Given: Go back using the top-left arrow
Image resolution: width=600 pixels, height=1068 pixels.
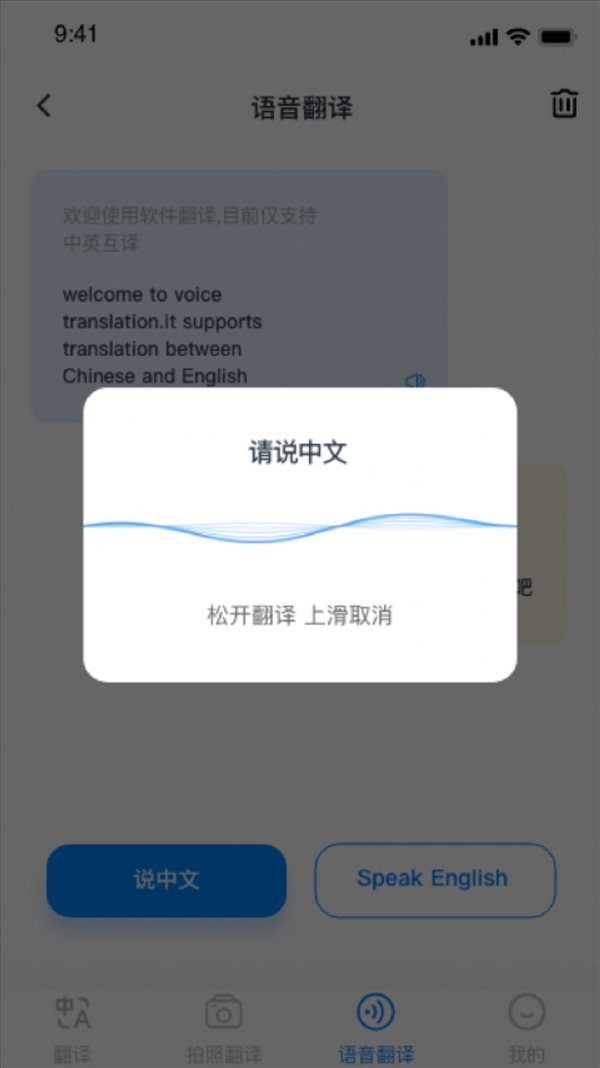Looking at the screenshot, I should (44, 106).
